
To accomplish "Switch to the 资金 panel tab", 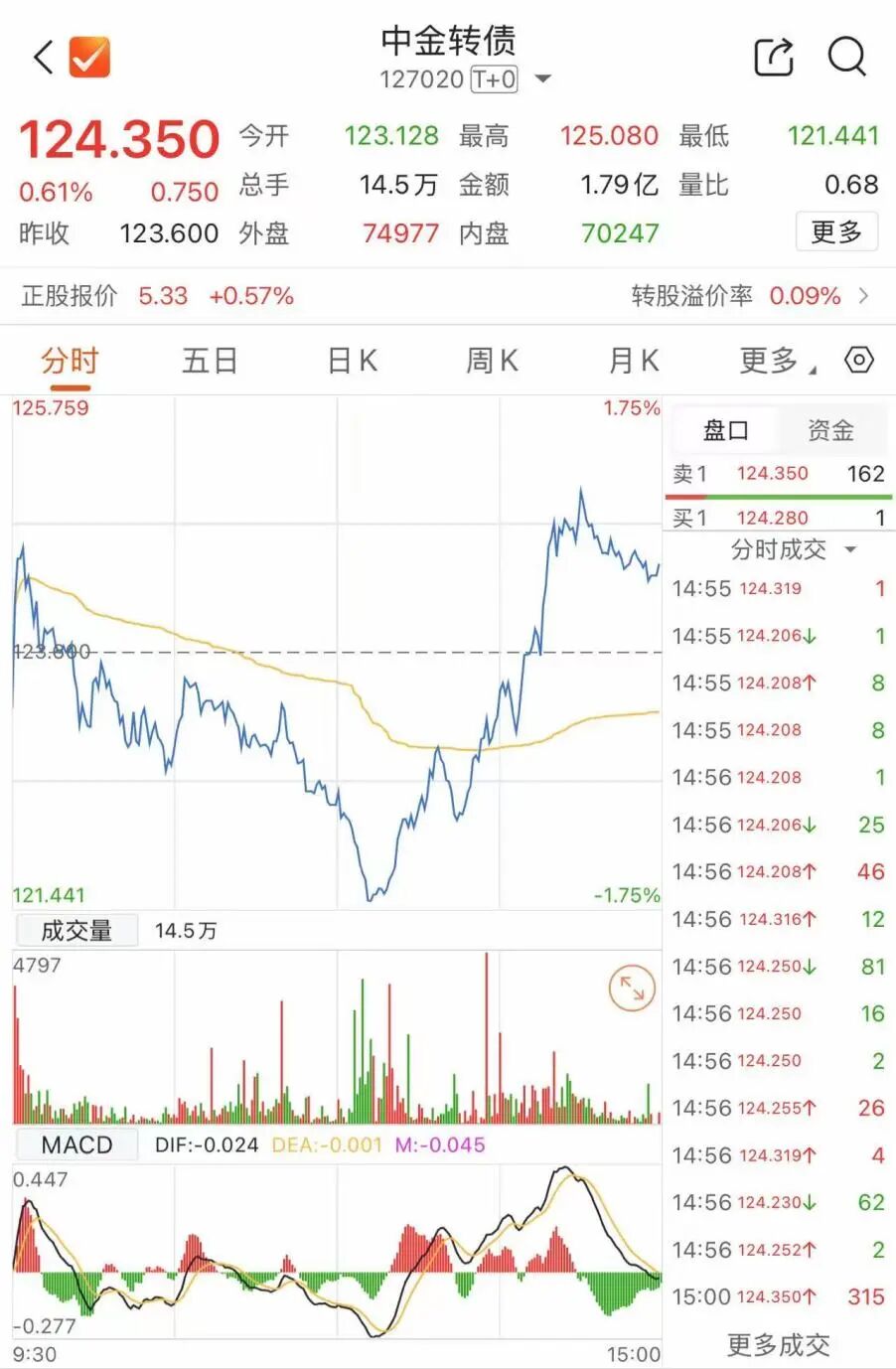I will tap(830, 430).
